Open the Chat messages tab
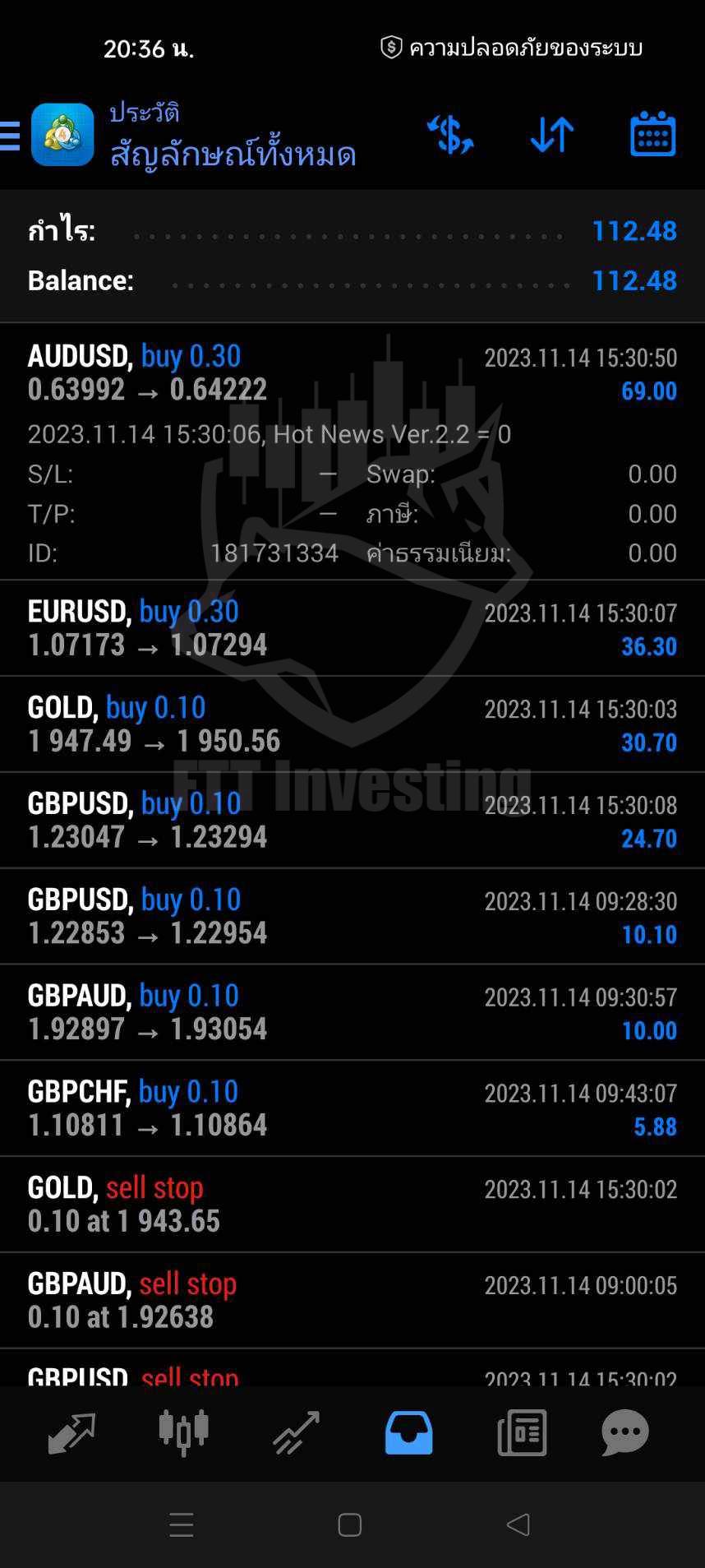Image resolution: width=705 pixels, height=1568 pixels. [x=625, y=1433]
